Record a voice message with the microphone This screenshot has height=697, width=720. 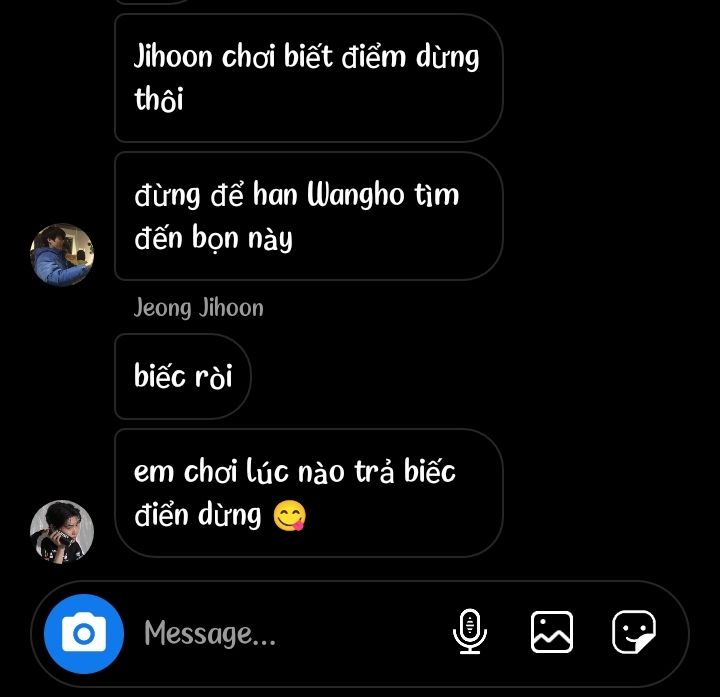(470, 632)
